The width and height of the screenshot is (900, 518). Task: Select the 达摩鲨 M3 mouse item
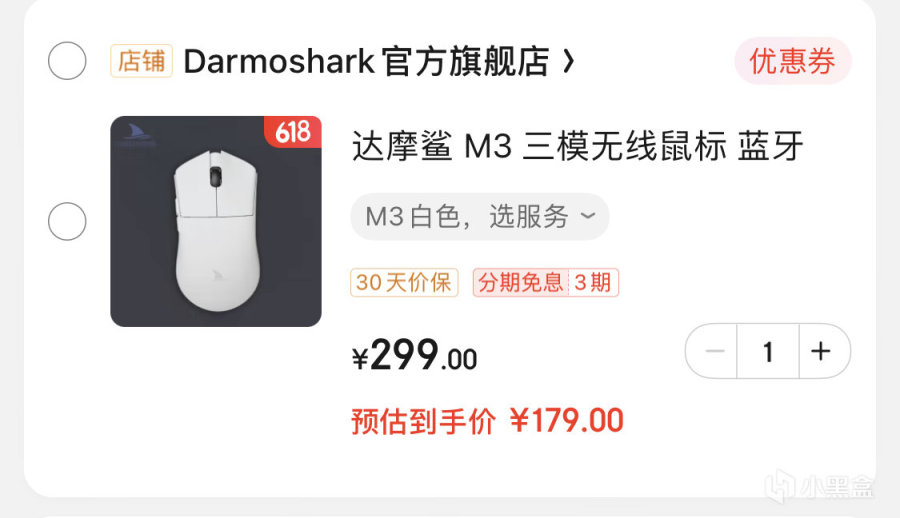tap(67, 220)
